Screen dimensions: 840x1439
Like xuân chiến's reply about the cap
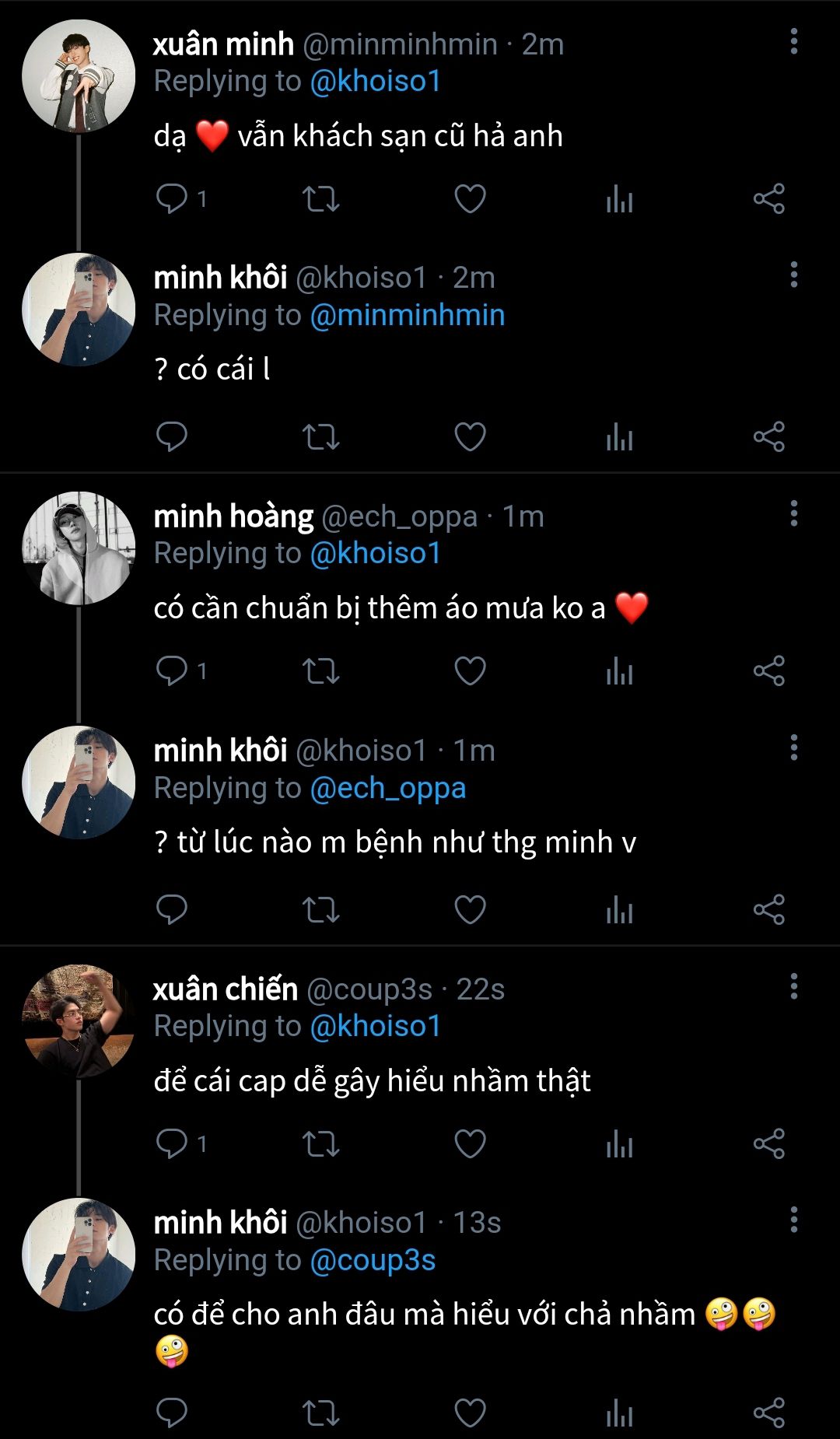[x=470, y=1144]
